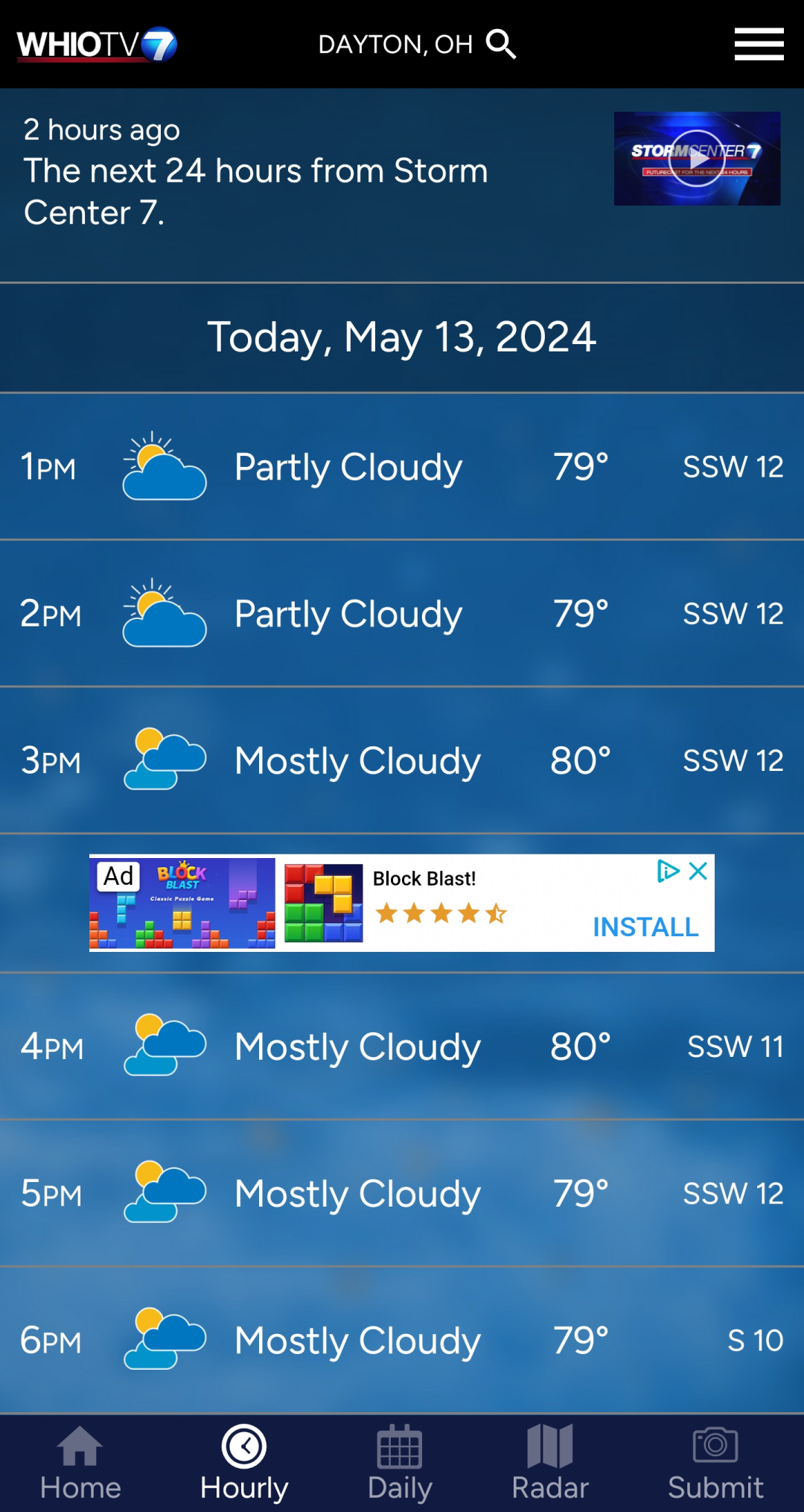Play the Storm Center 7 forecast video
The image size is (804, 1512).
(697, 159)
